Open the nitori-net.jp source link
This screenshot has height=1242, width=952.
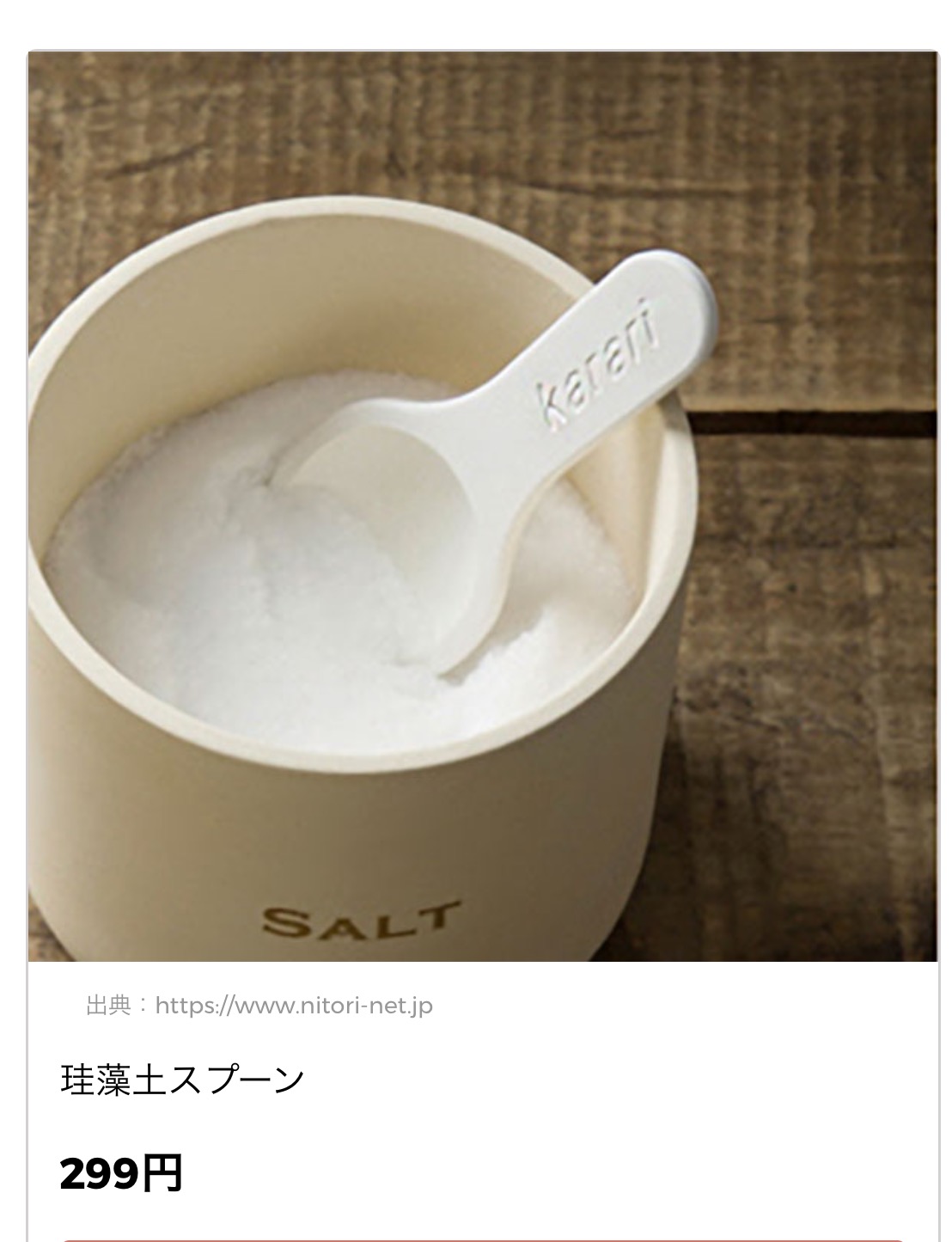click(293, 1005)
